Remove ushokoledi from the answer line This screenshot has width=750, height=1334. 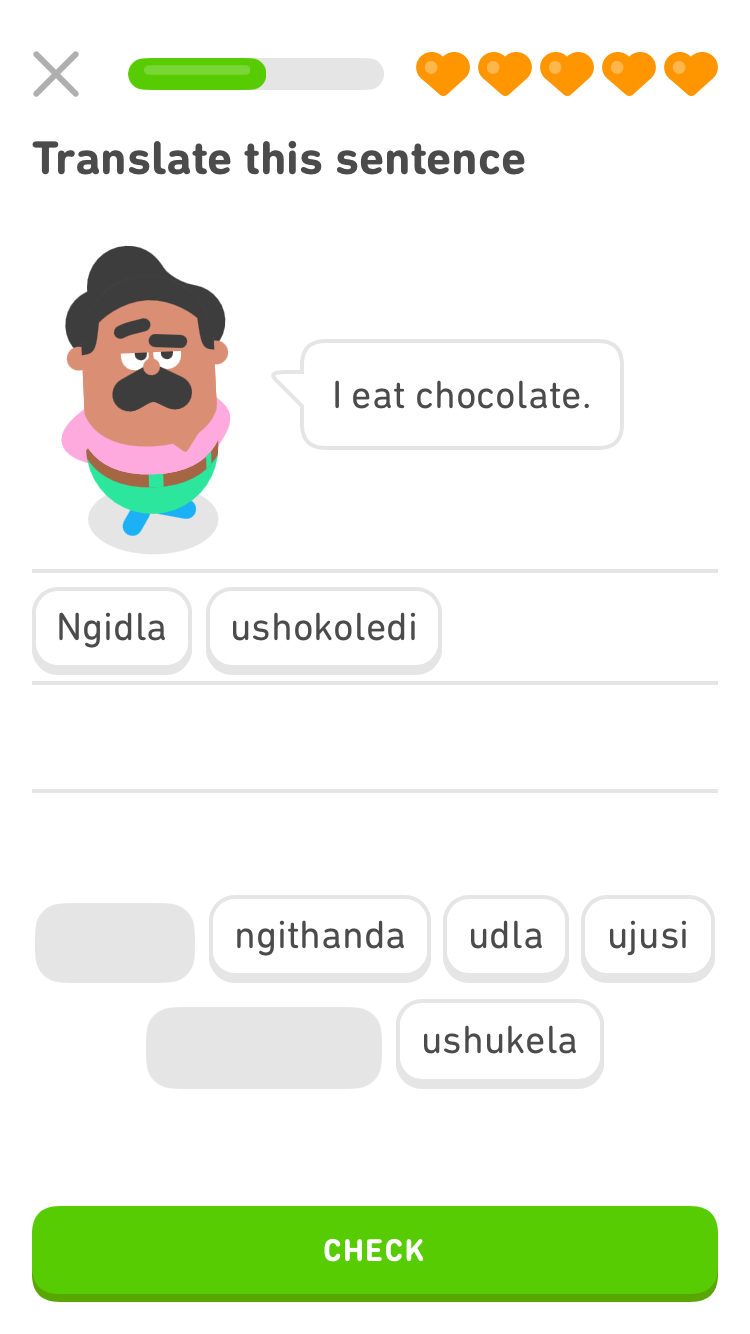pos(323,628)
